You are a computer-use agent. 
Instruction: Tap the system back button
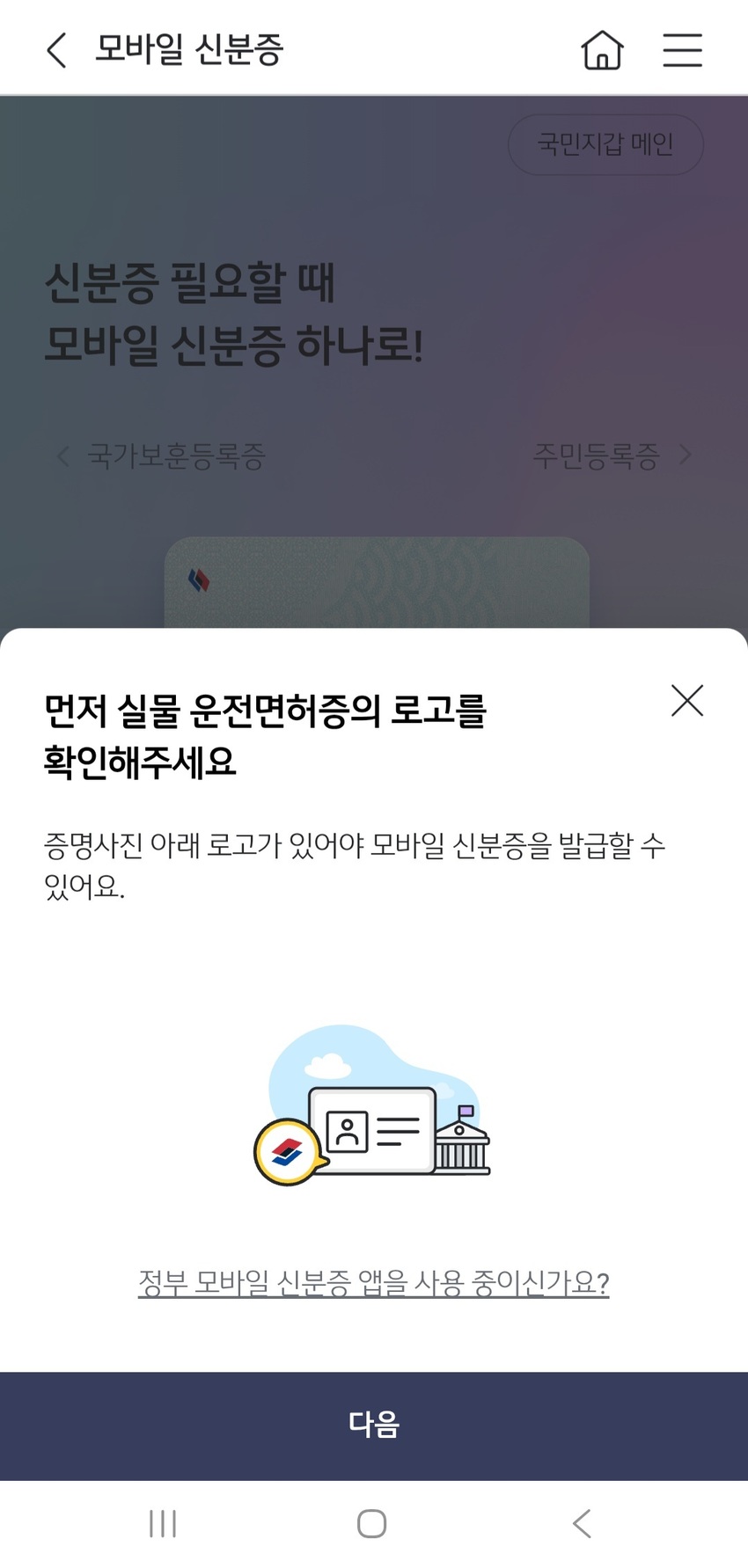coord(582,1523)
